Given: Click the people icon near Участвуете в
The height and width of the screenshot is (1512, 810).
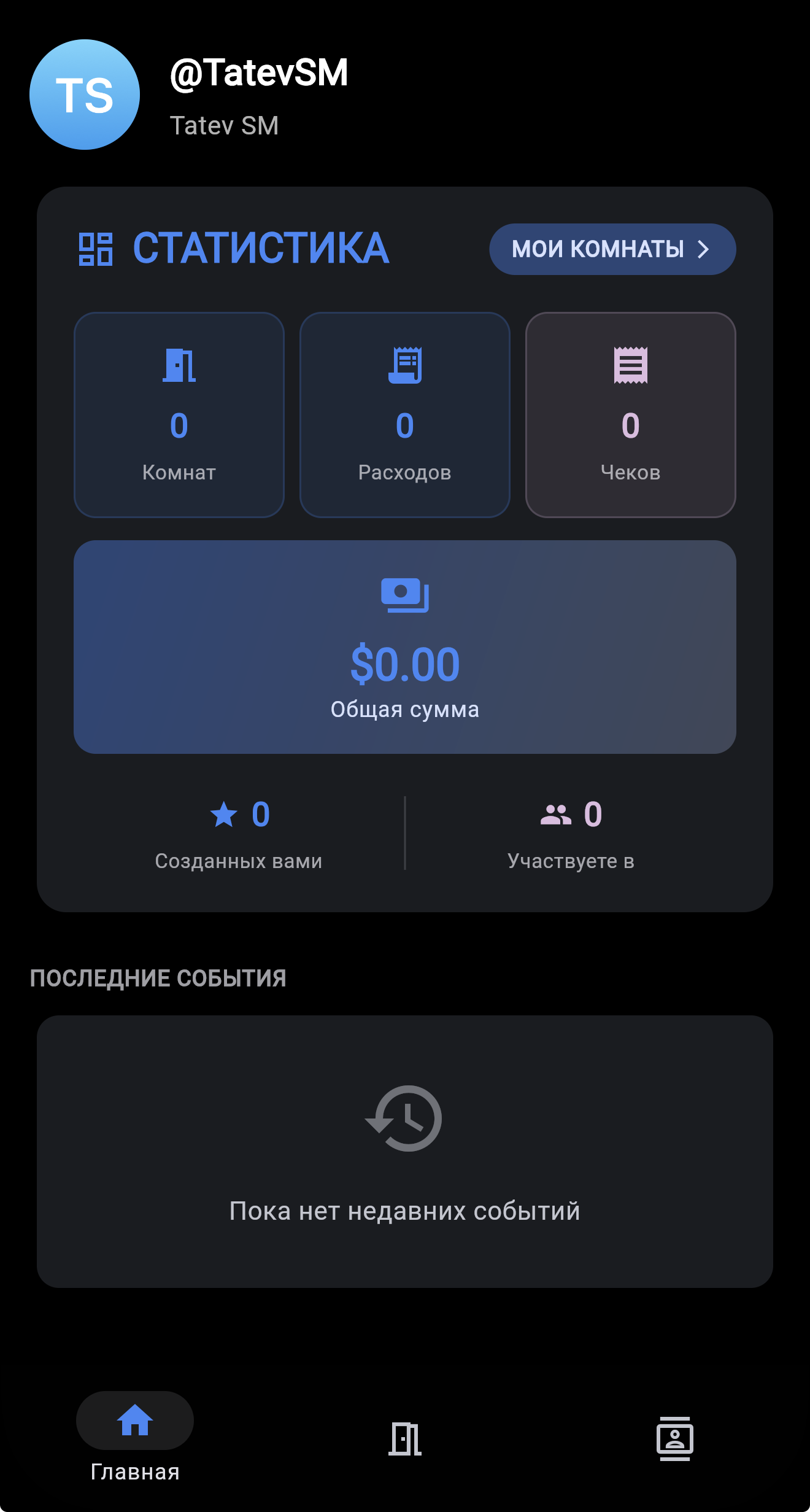Looking at the screenshot, I should pyautogui.click(x=555, y=814).
